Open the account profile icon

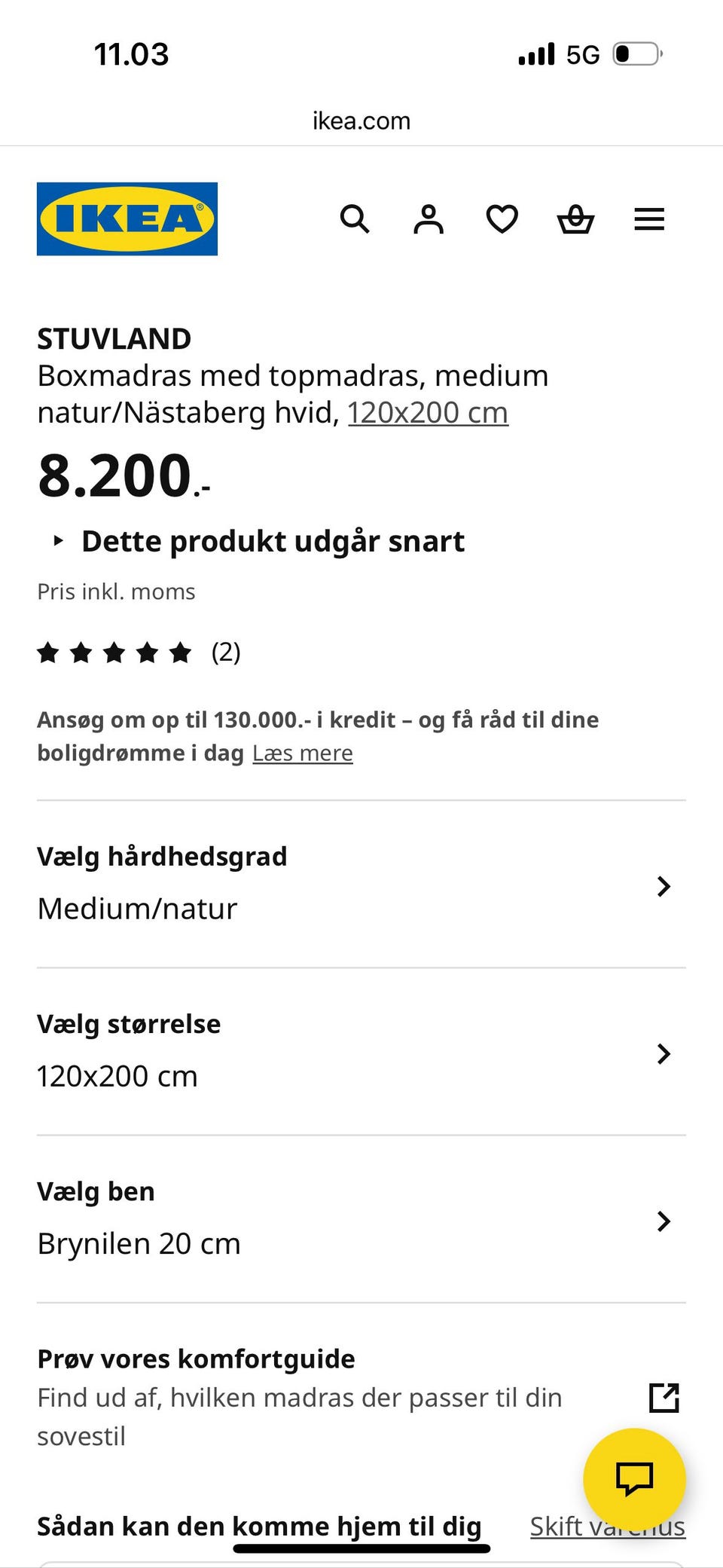click(x=428, y=219)
